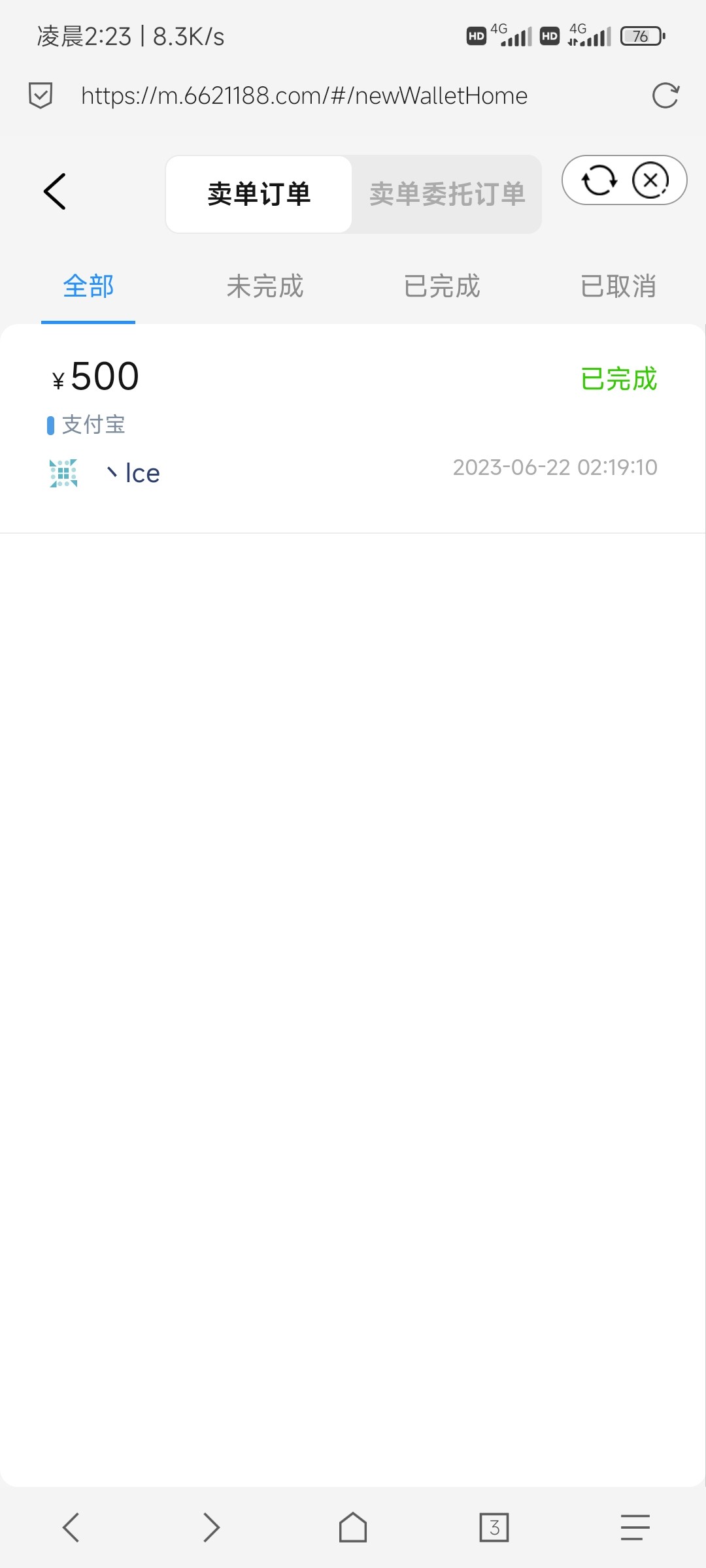Tap the user avatar next to 丶Ice
Screen dimensions: 706x1568
pyautogui.click(x=63, y=472)
